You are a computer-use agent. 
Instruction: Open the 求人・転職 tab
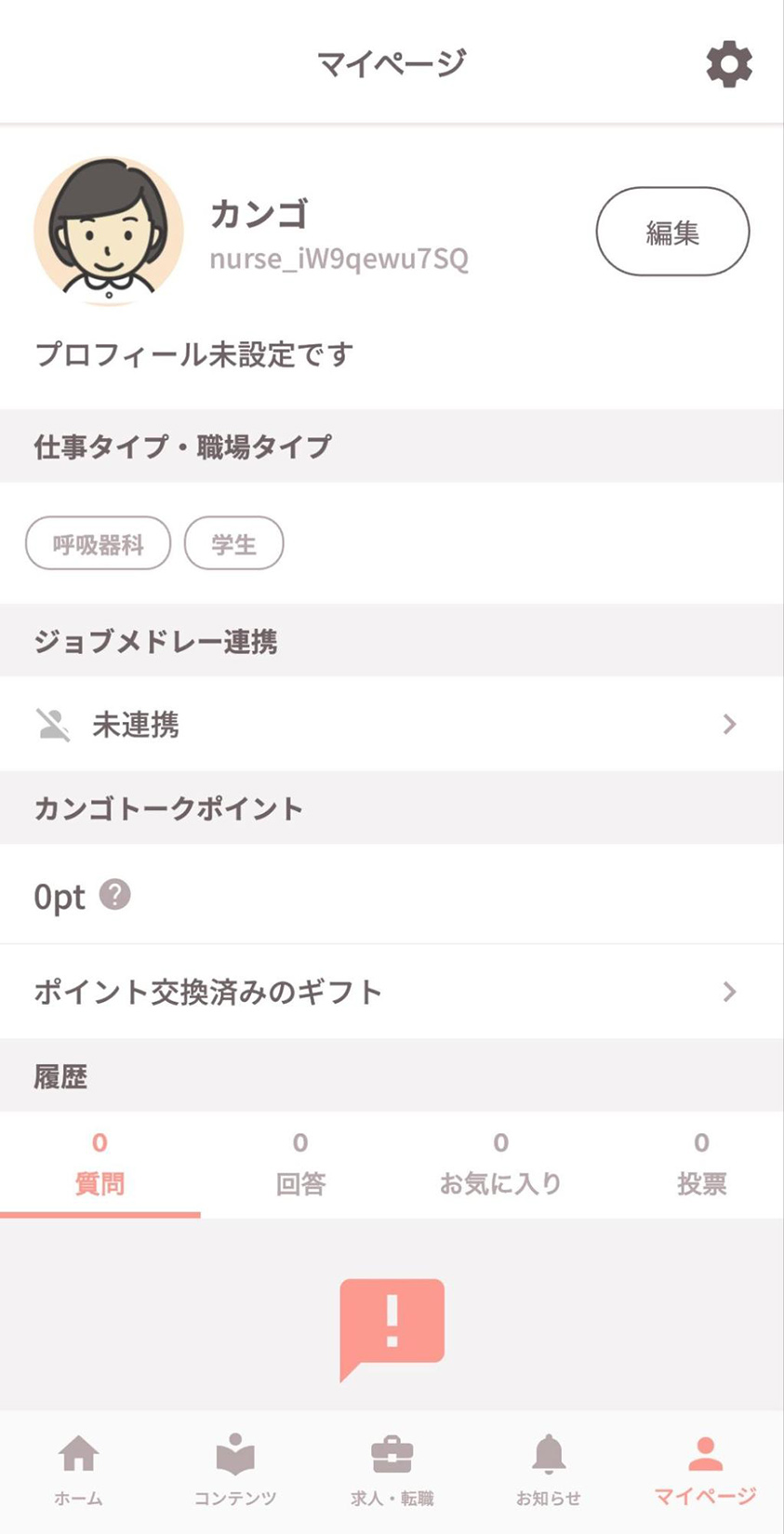(x=392, y=1472)
